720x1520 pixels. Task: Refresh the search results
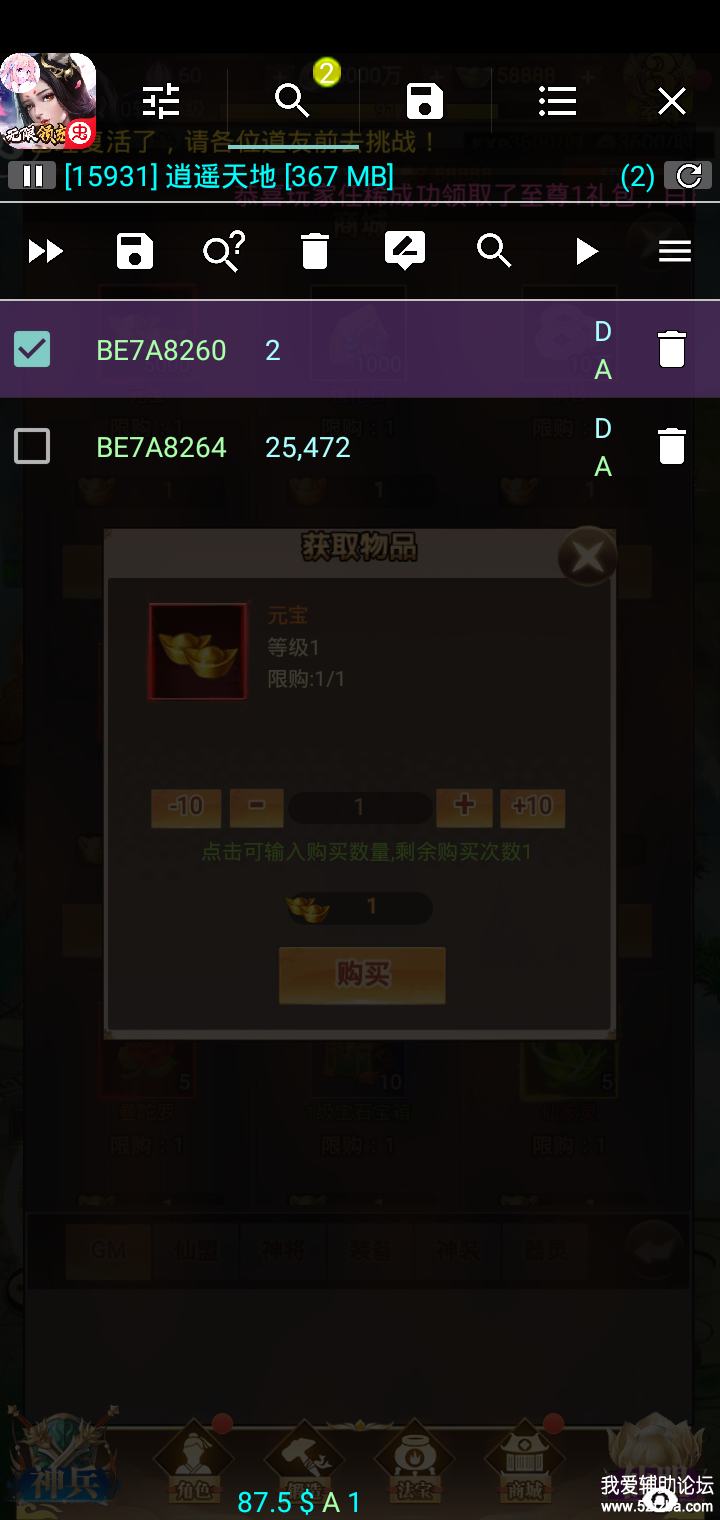click(x=689, y=176)
